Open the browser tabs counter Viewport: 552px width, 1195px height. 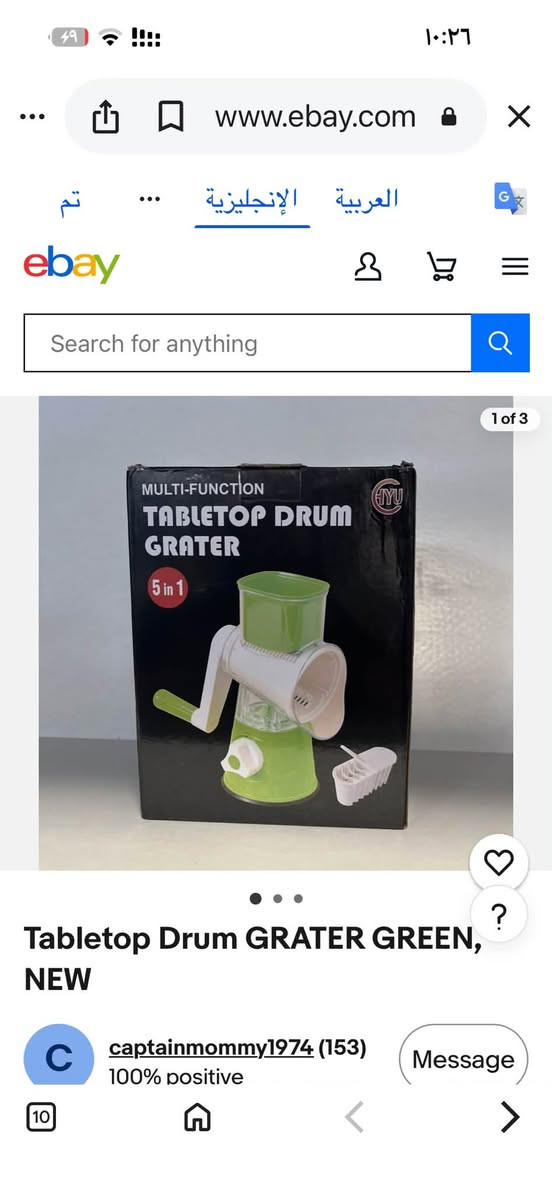[41, 1118]
